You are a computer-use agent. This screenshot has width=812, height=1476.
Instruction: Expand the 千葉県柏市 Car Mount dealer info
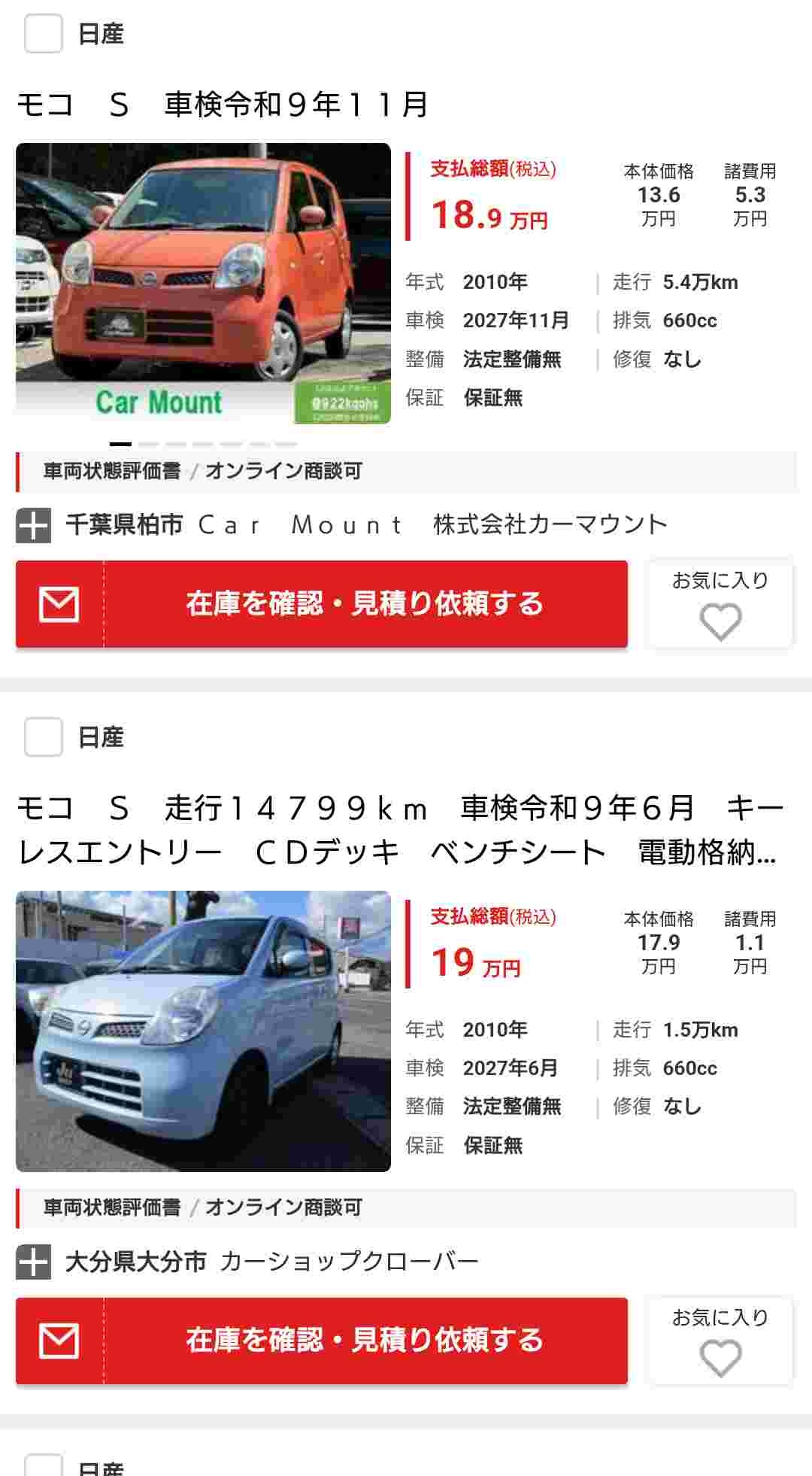pos(34,525)
